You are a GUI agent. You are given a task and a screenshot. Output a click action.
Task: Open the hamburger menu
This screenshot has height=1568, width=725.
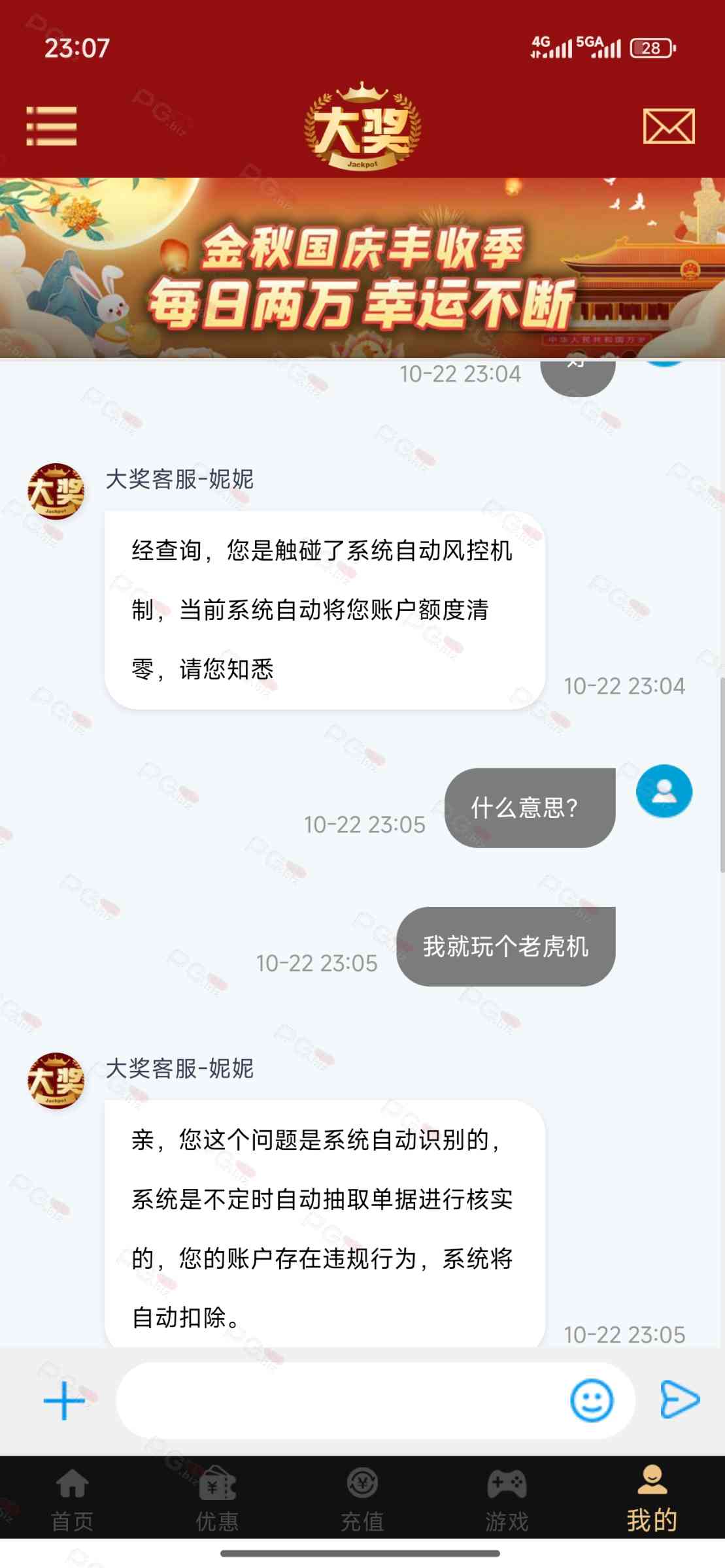click(x=51, y=126)
